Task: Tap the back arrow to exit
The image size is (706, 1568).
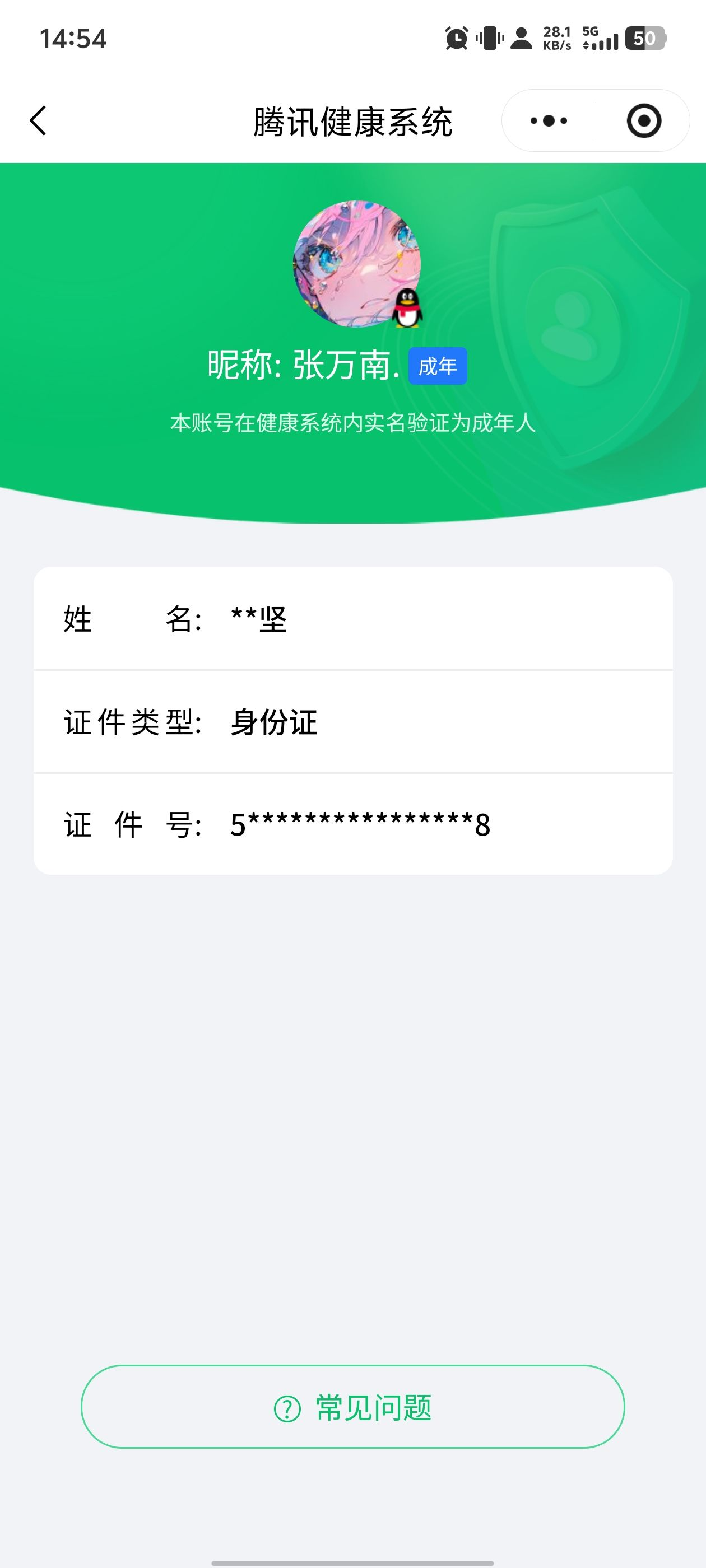Action: point(38,120)
